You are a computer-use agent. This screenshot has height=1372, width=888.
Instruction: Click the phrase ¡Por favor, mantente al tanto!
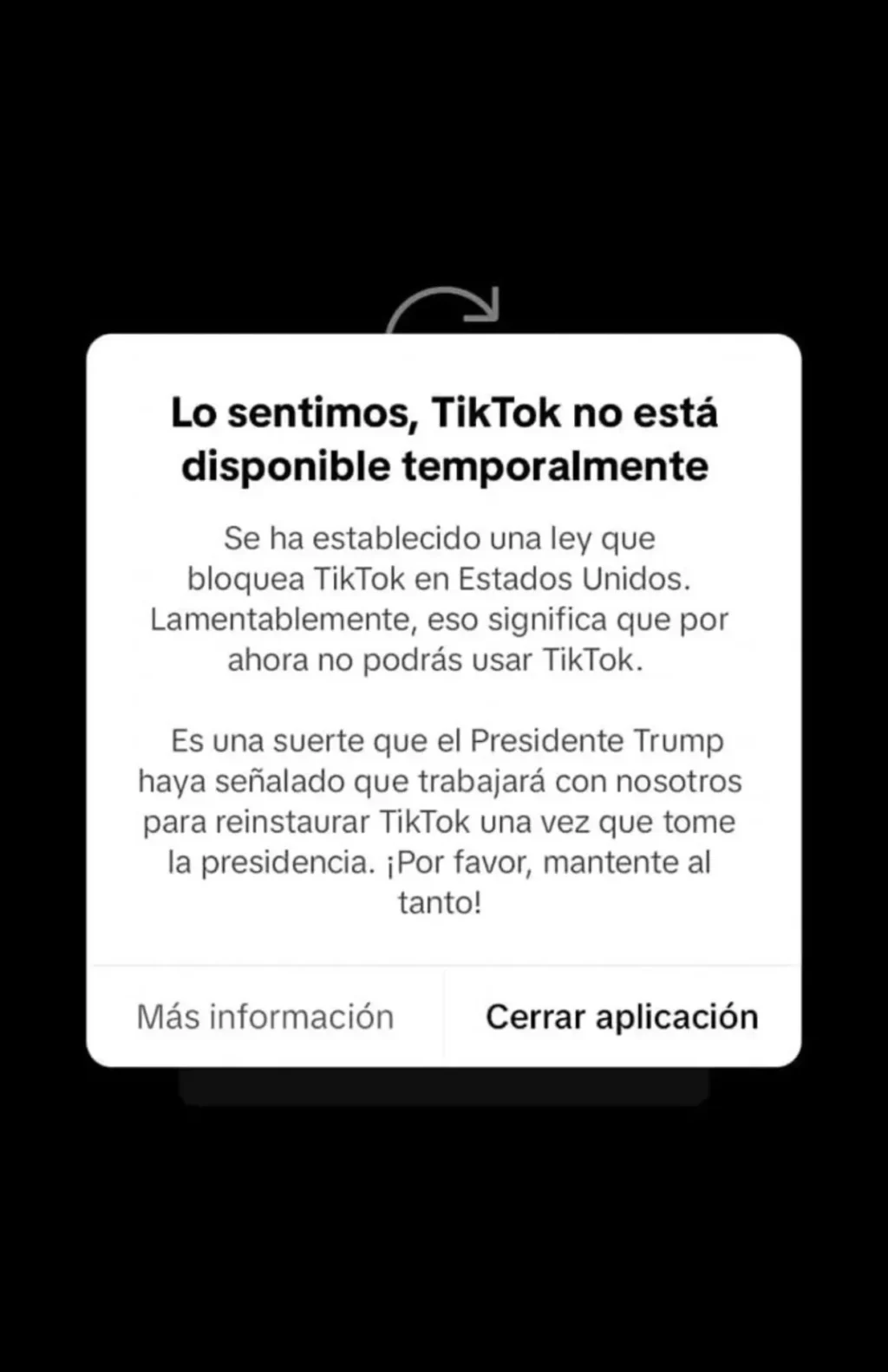[444, 882]
